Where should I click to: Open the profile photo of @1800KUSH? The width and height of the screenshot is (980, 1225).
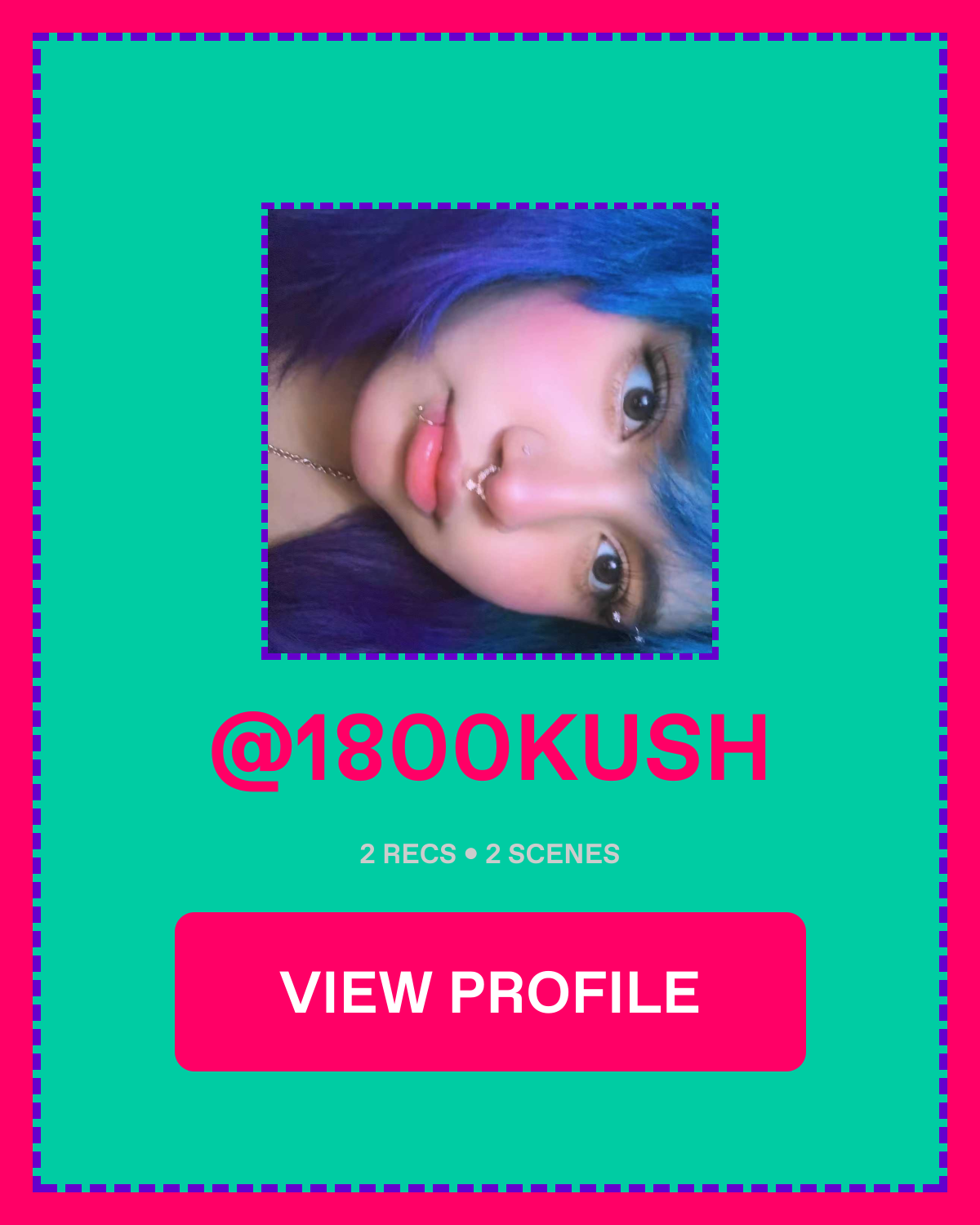(x=490, y=431)
